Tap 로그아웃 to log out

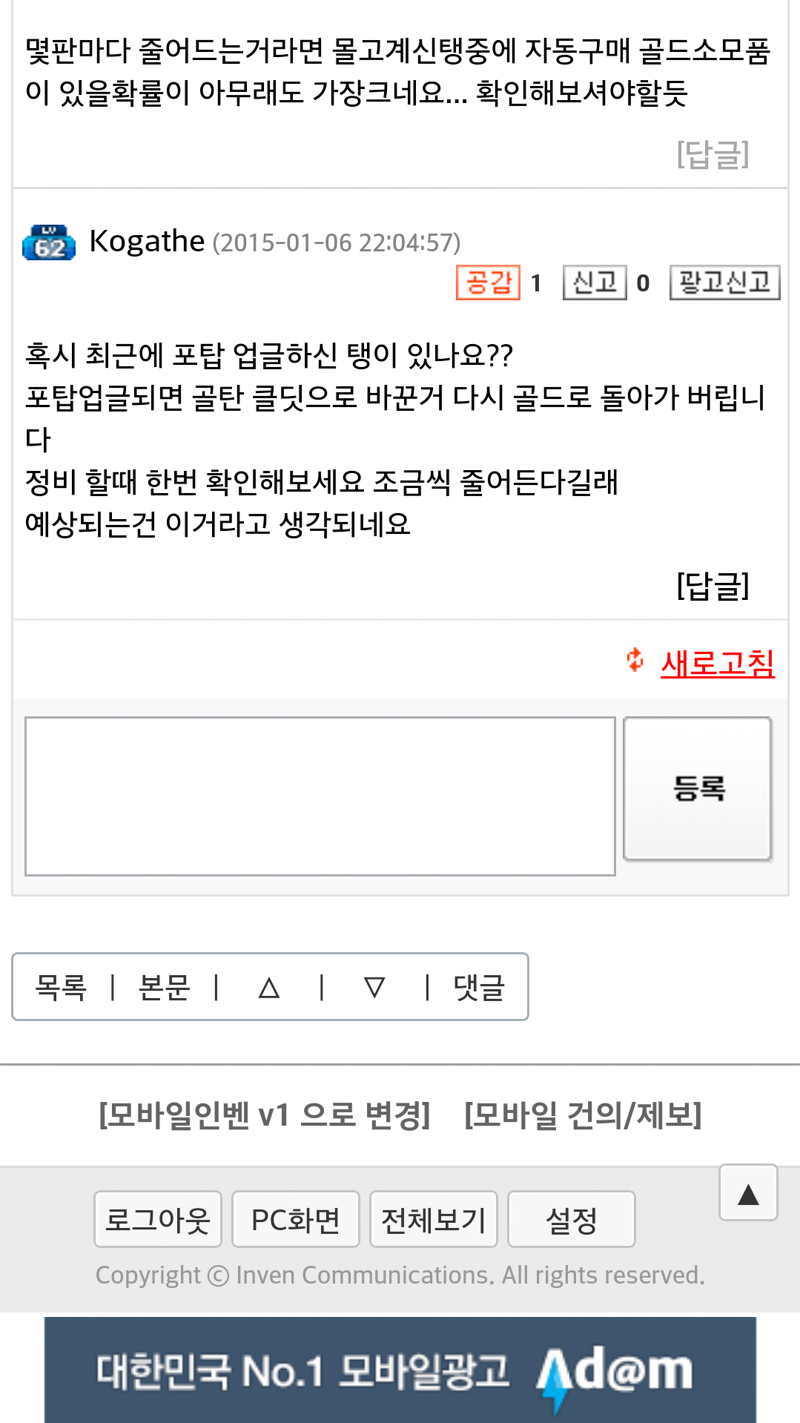click(x=158, y=1219)
